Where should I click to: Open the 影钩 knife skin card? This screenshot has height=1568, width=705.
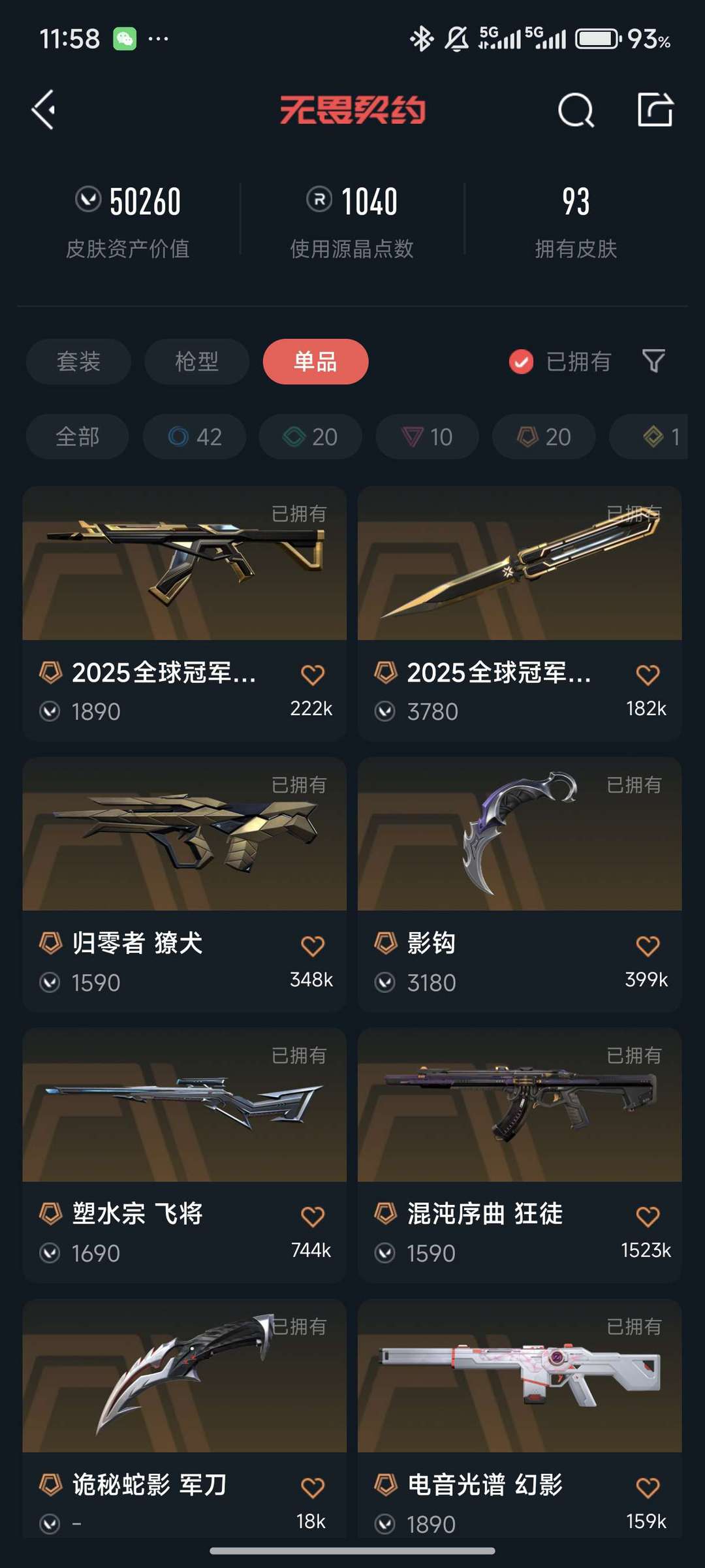520,884
